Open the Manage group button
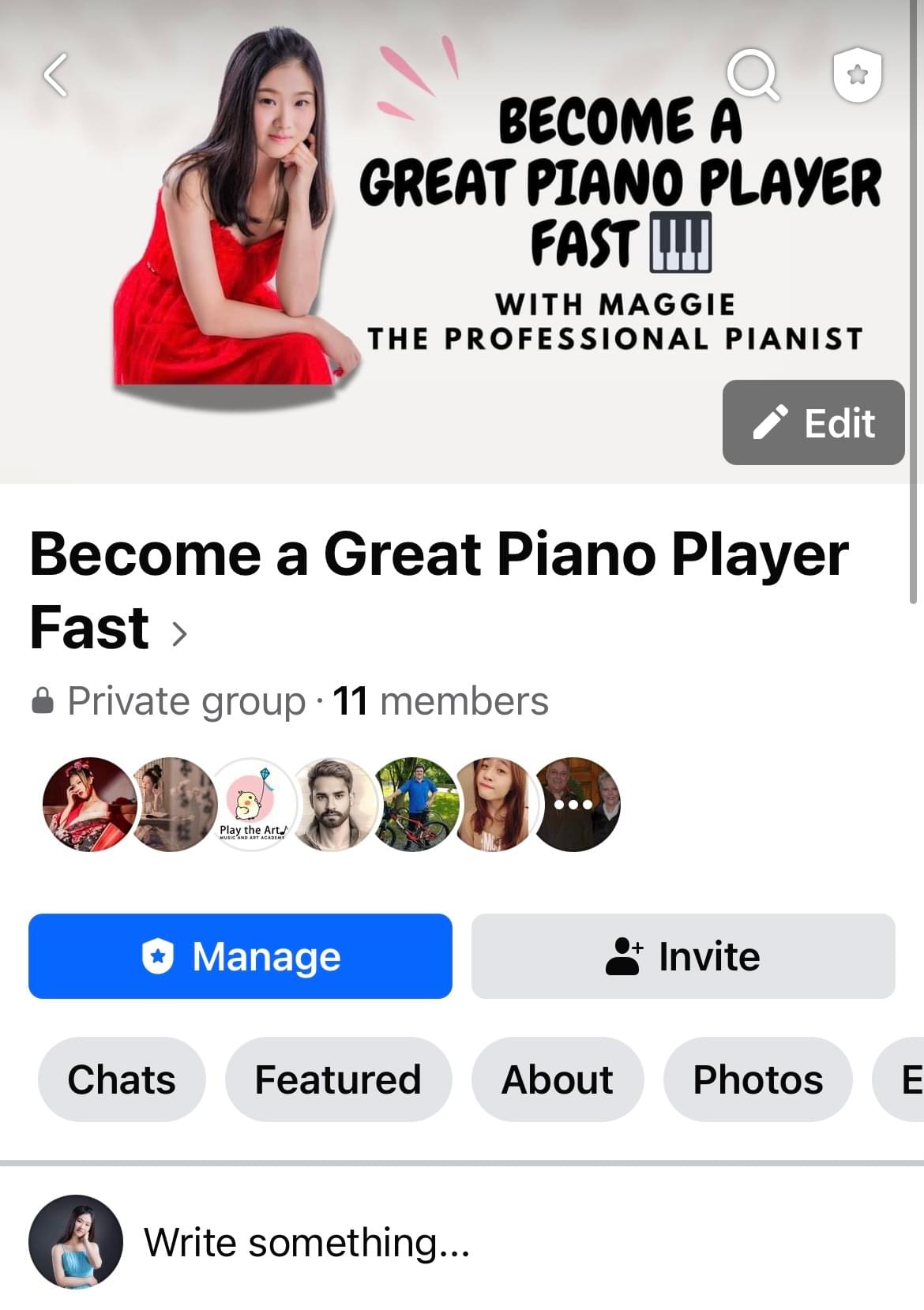Image resolution: width=924 pixels, height=1310 pixels. pos(240,956)
